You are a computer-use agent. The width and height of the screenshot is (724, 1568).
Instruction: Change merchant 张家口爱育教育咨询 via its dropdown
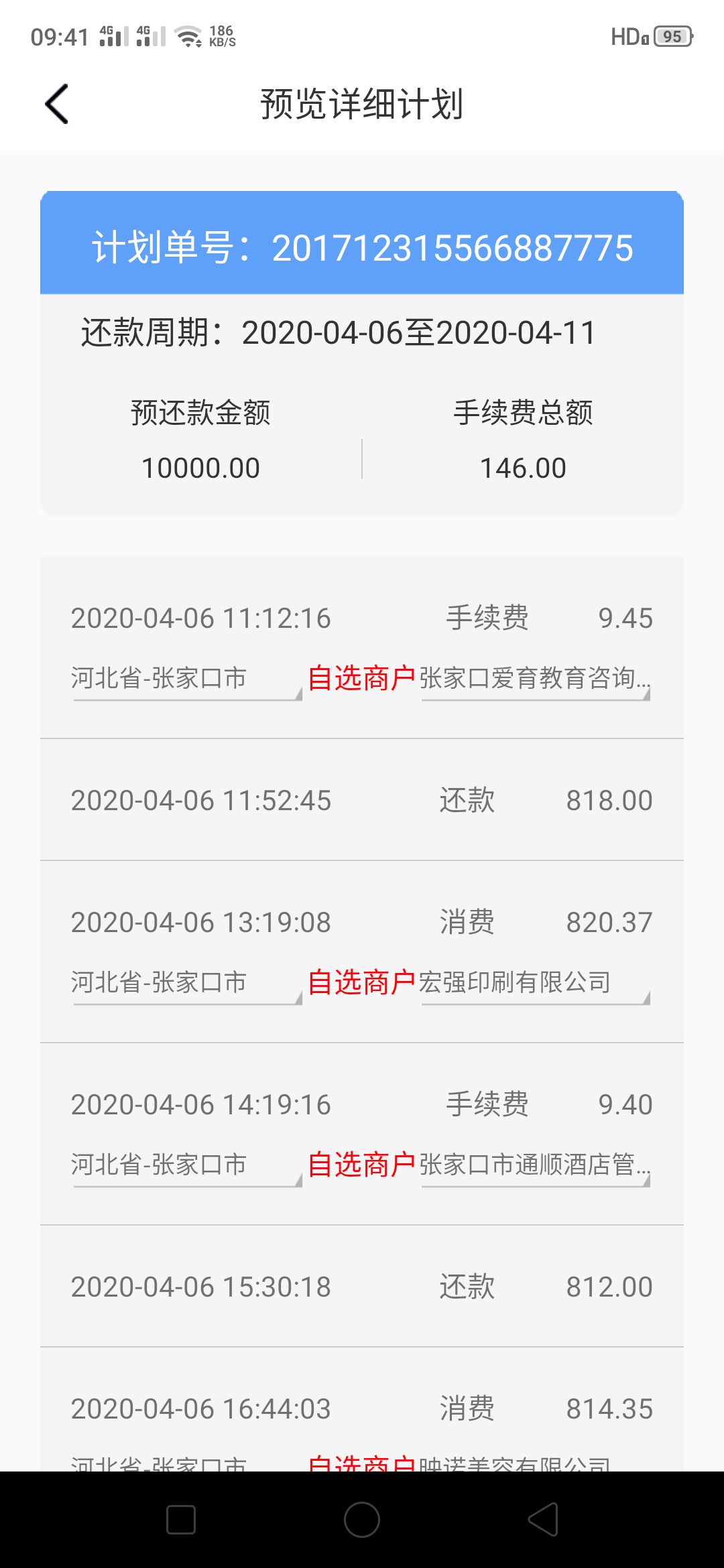(x=535, y=679)
